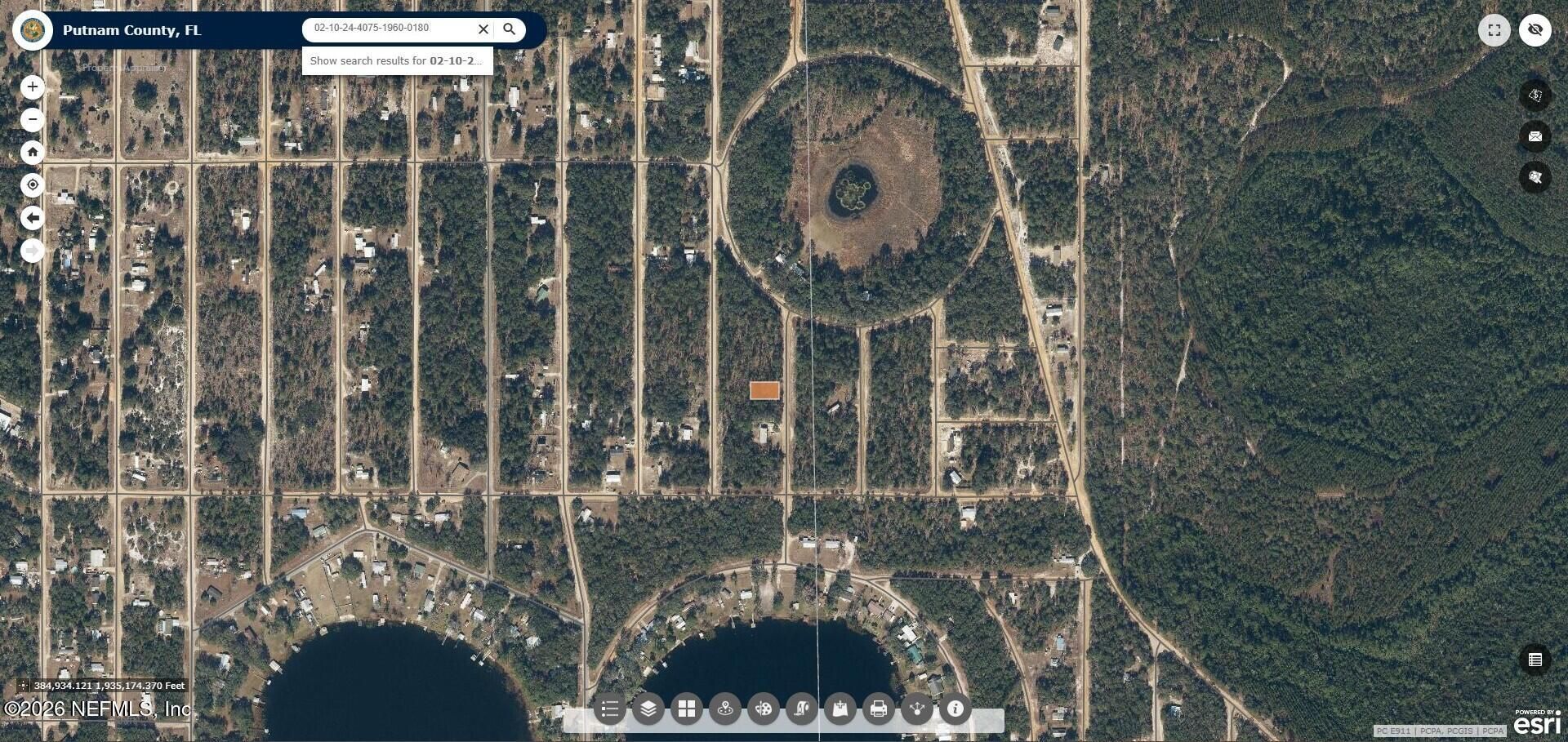Image resolution: width=1568 pixels, height=742 pixels.
Task: Open the info about panel
Action: pos(955,709)
